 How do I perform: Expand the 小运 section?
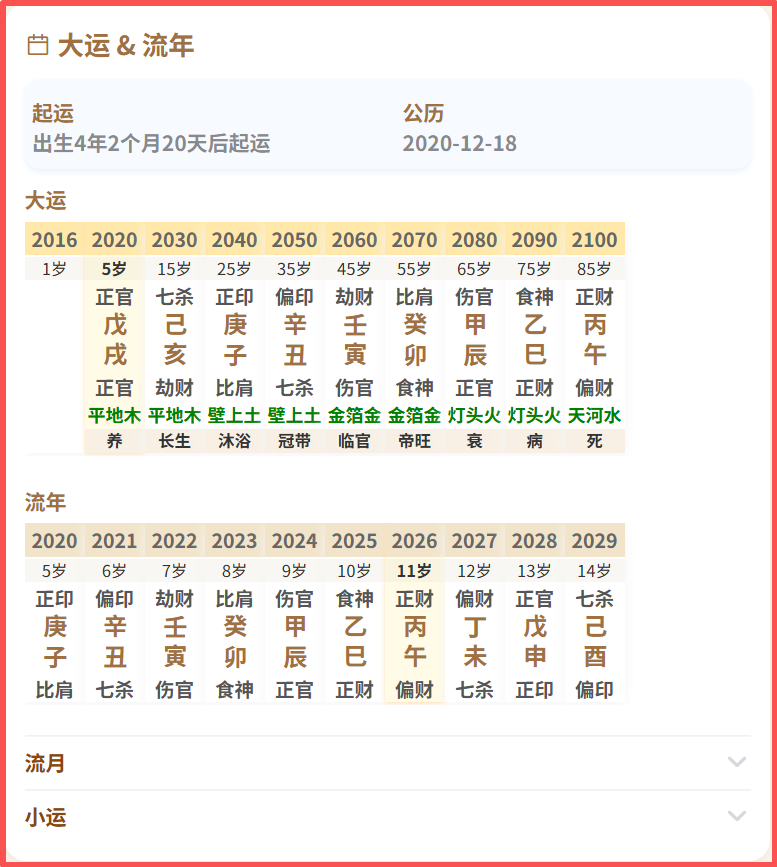click(387, 817)
